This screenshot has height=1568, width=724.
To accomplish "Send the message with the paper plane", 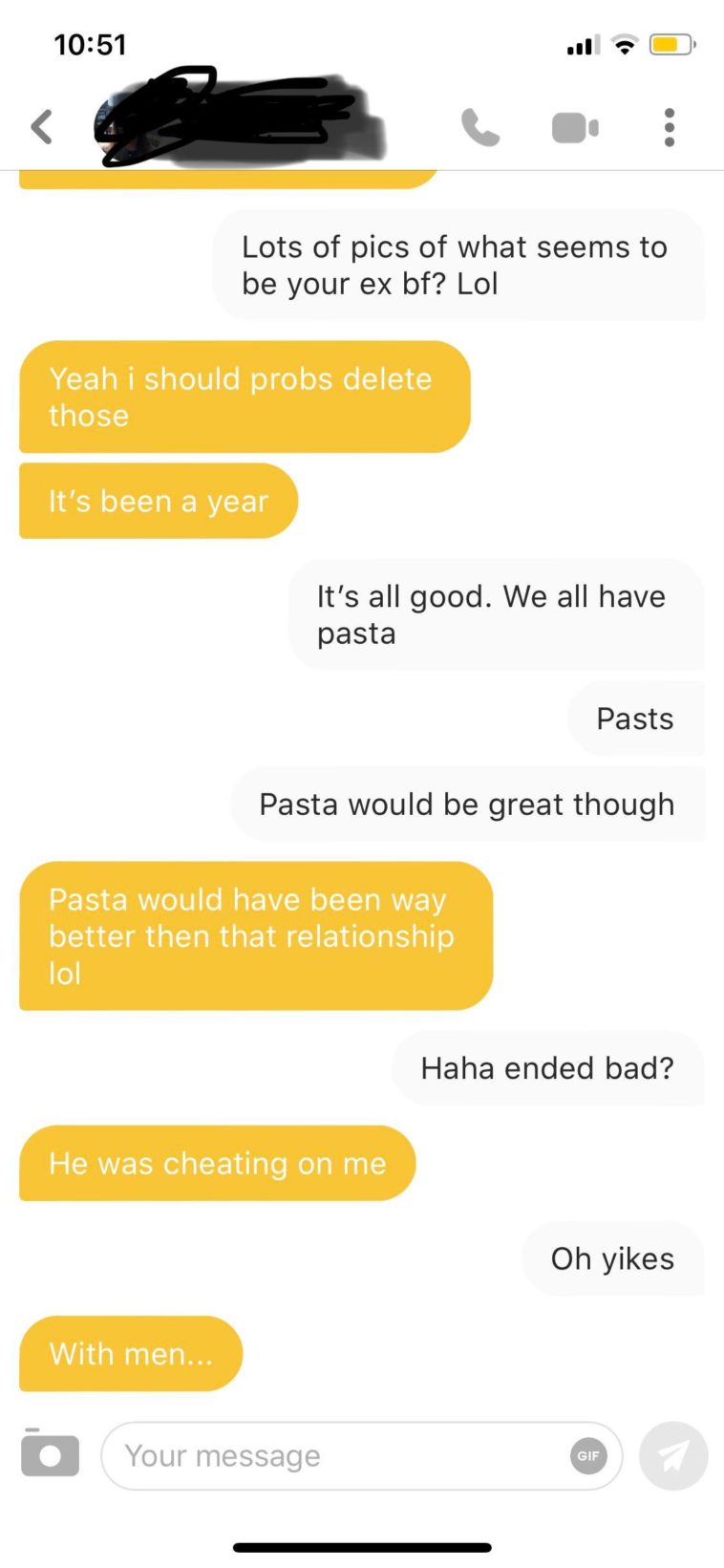I will 673,1455.
